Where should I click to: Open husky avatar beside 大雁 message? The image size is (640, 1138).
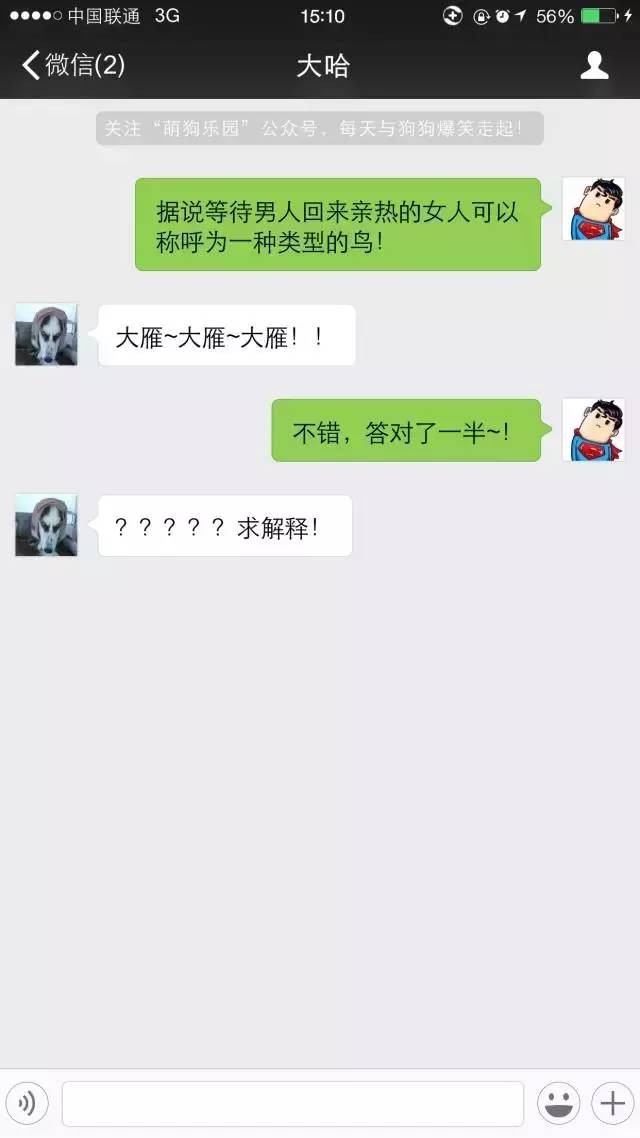tap(46, 335)
